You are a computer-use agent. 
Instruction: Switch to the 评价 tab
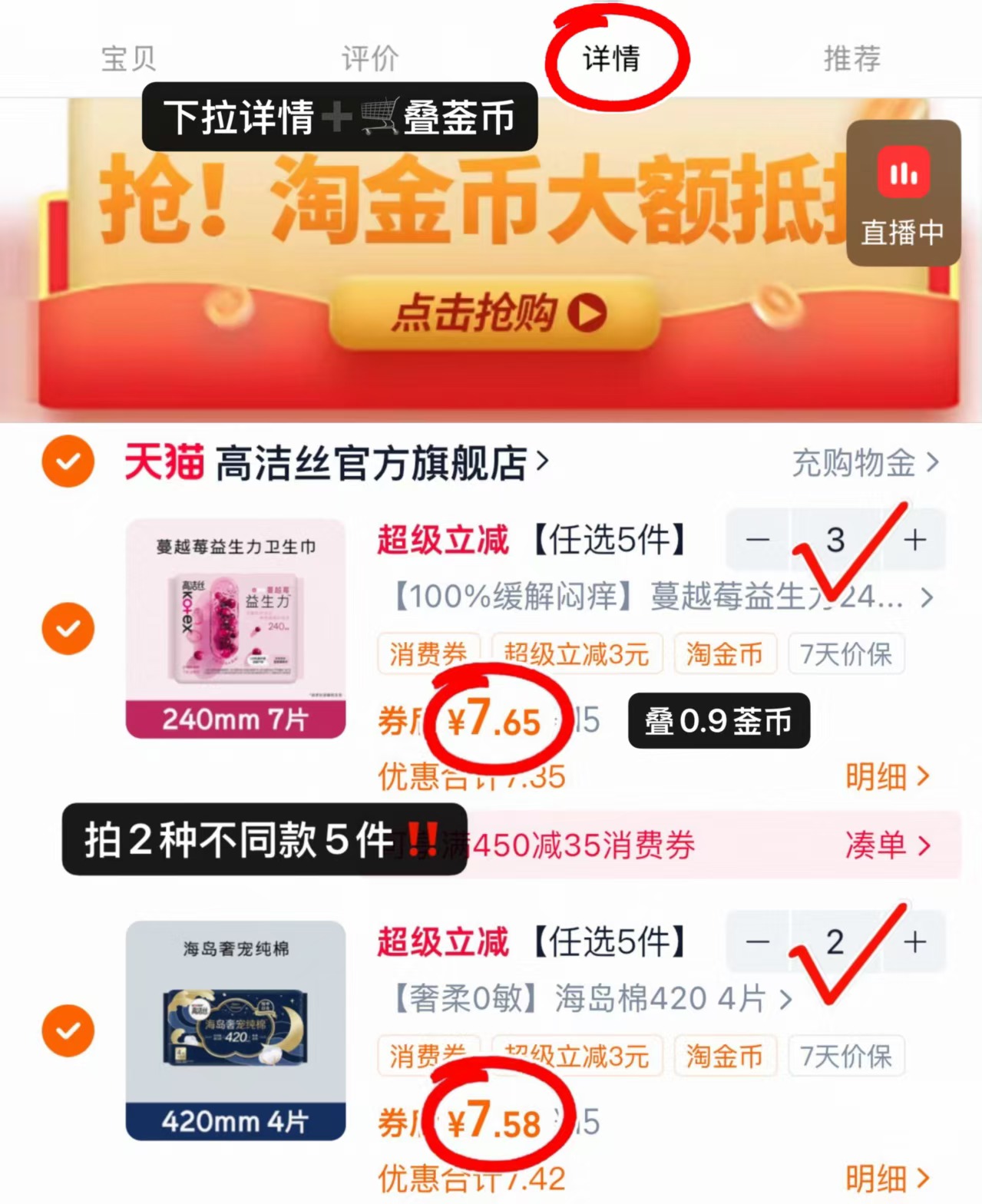(x=367, y=58)
